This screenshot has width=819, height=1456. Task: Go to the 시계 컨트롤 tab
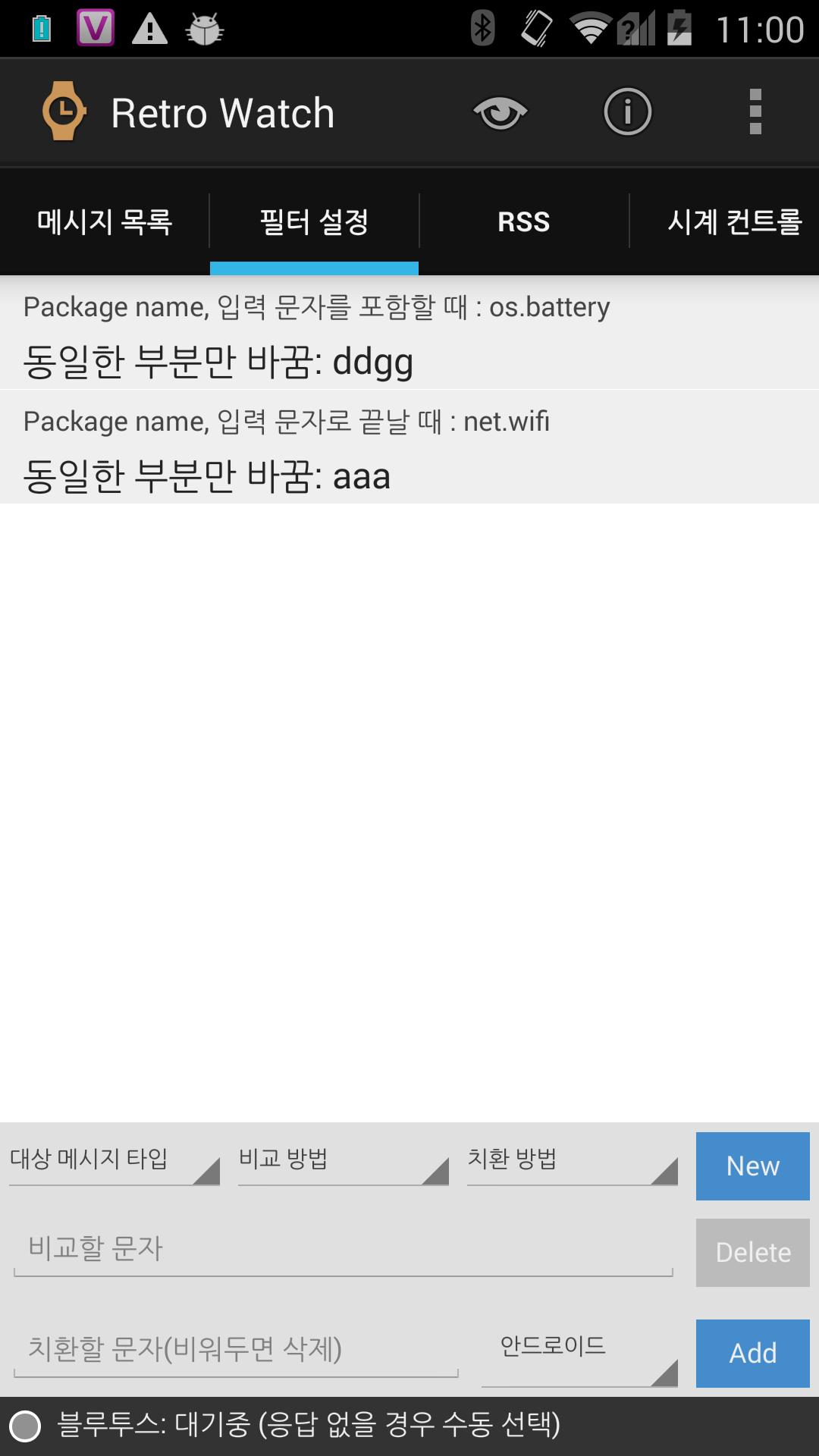tap(733, 222)
